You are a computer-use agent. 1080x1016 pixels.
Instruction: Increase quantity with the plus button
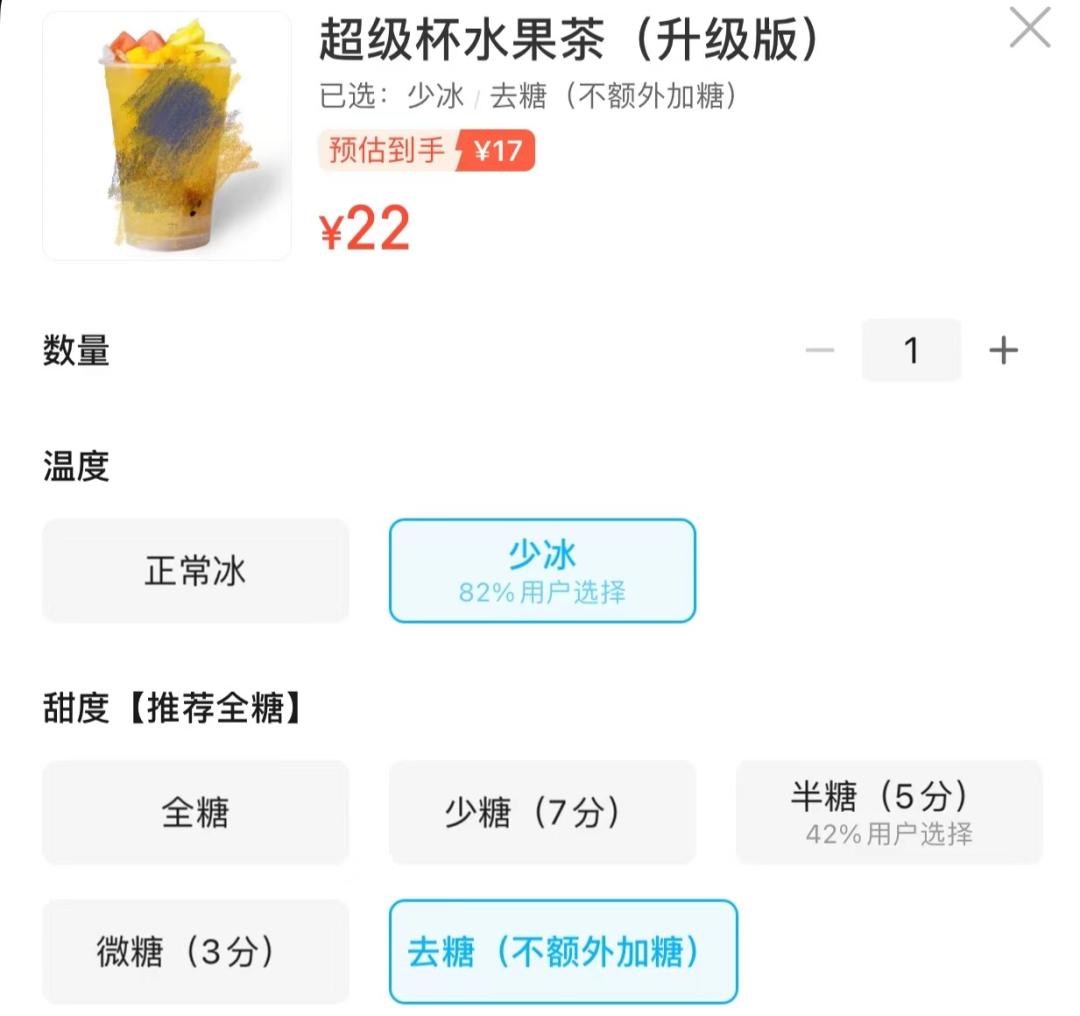[x=1002, y=351]
